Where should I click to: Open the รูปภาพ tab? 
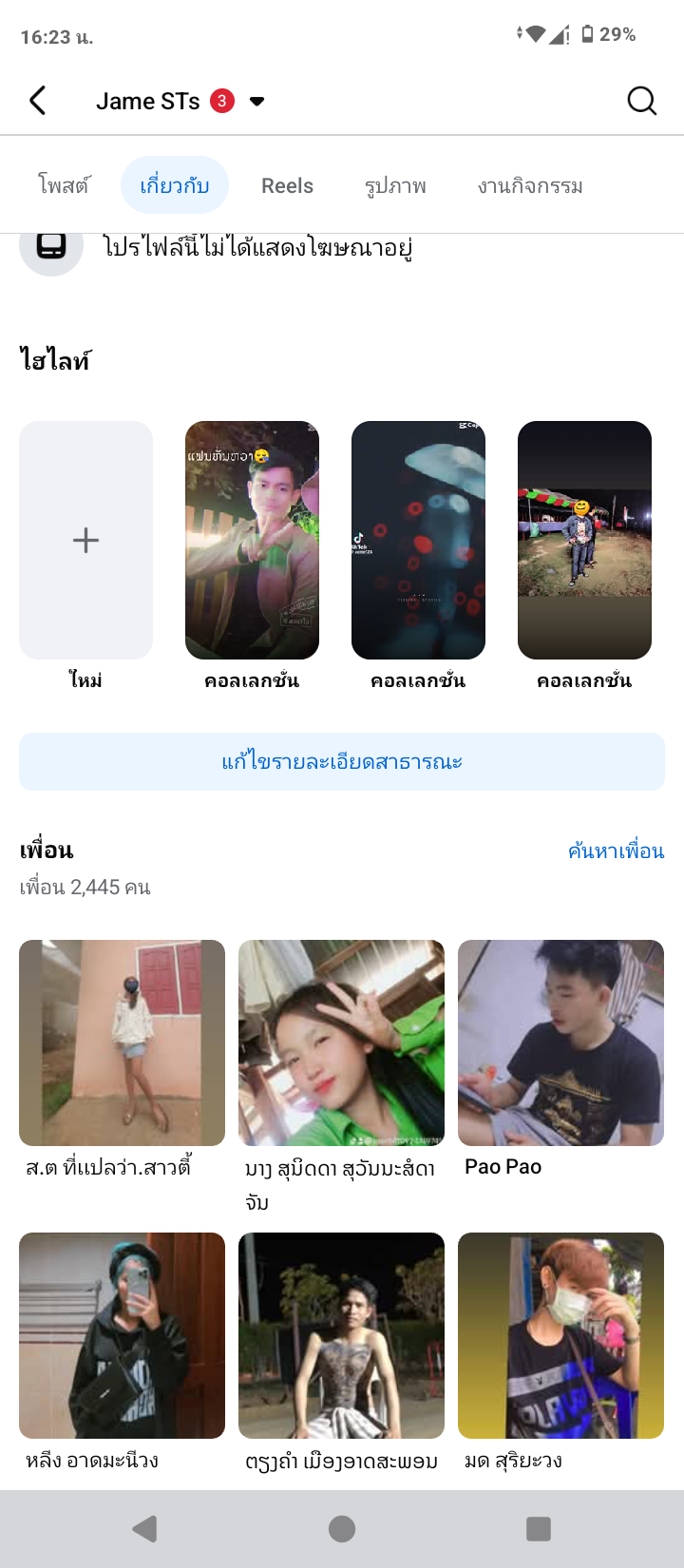click(395, 186)
